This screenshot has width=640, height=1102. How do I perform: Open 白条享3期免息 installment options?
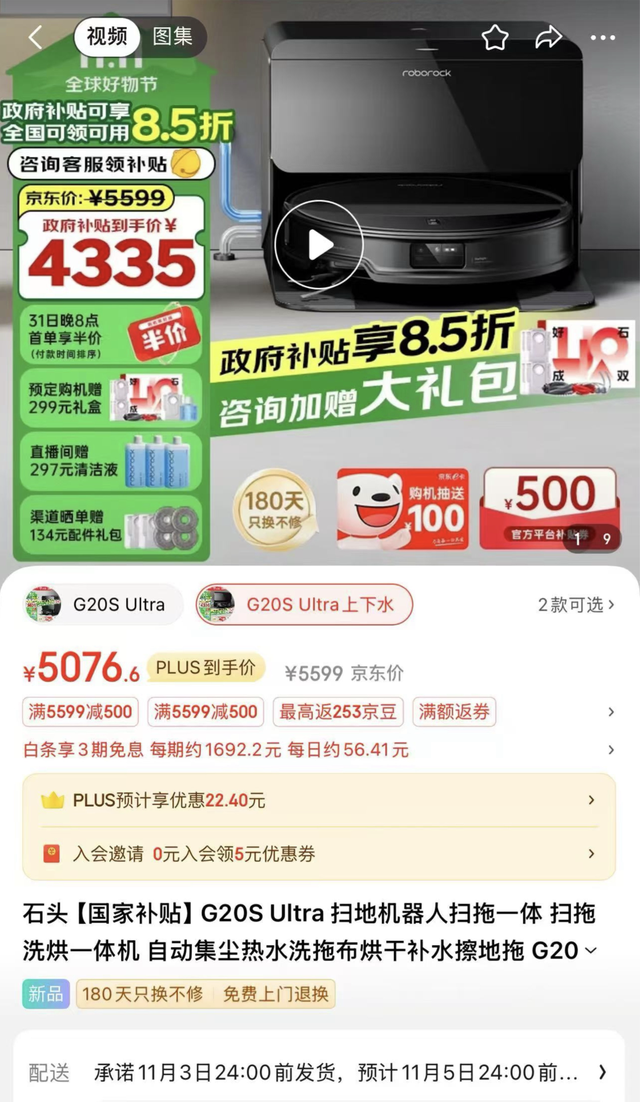coord(320,750)
